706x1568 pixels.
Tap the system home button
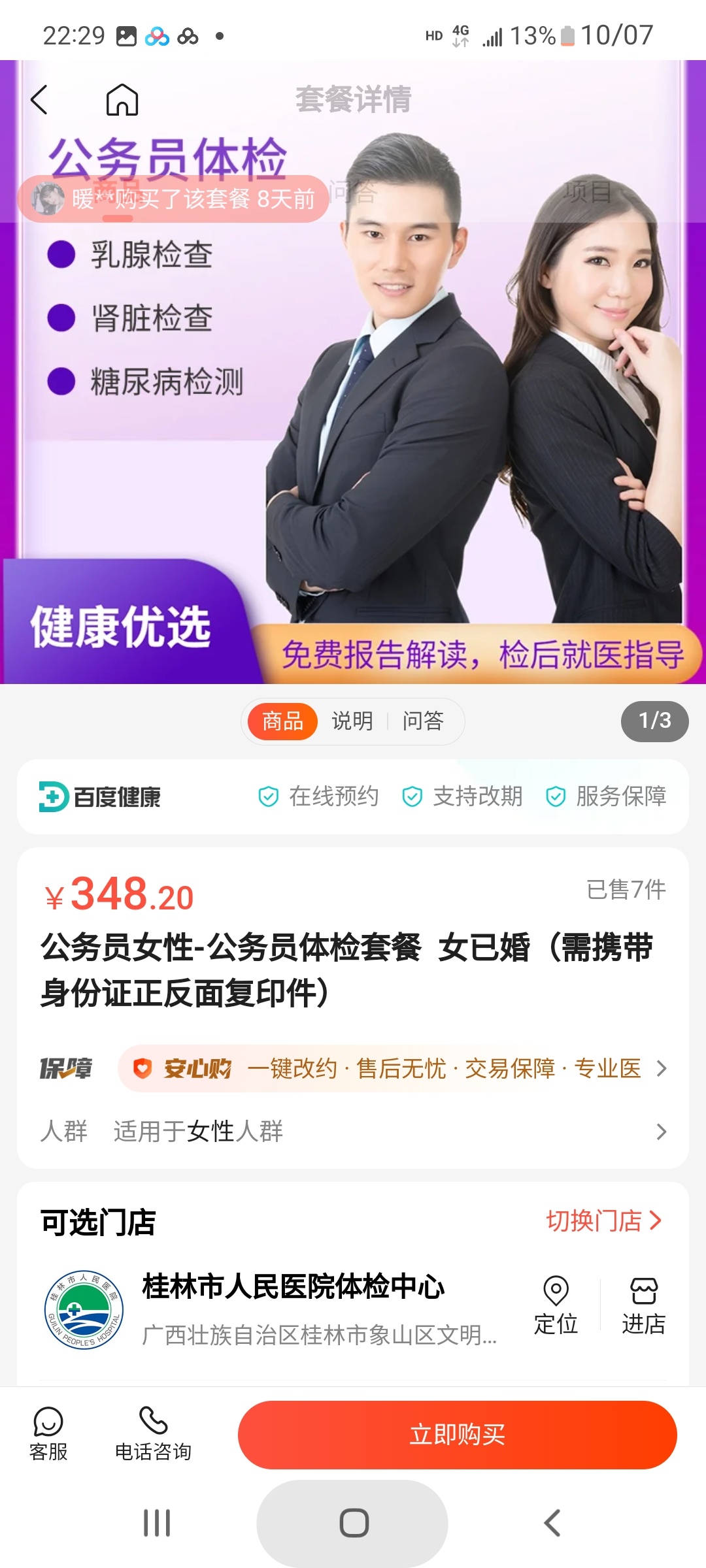click(x=353, y=1523)
